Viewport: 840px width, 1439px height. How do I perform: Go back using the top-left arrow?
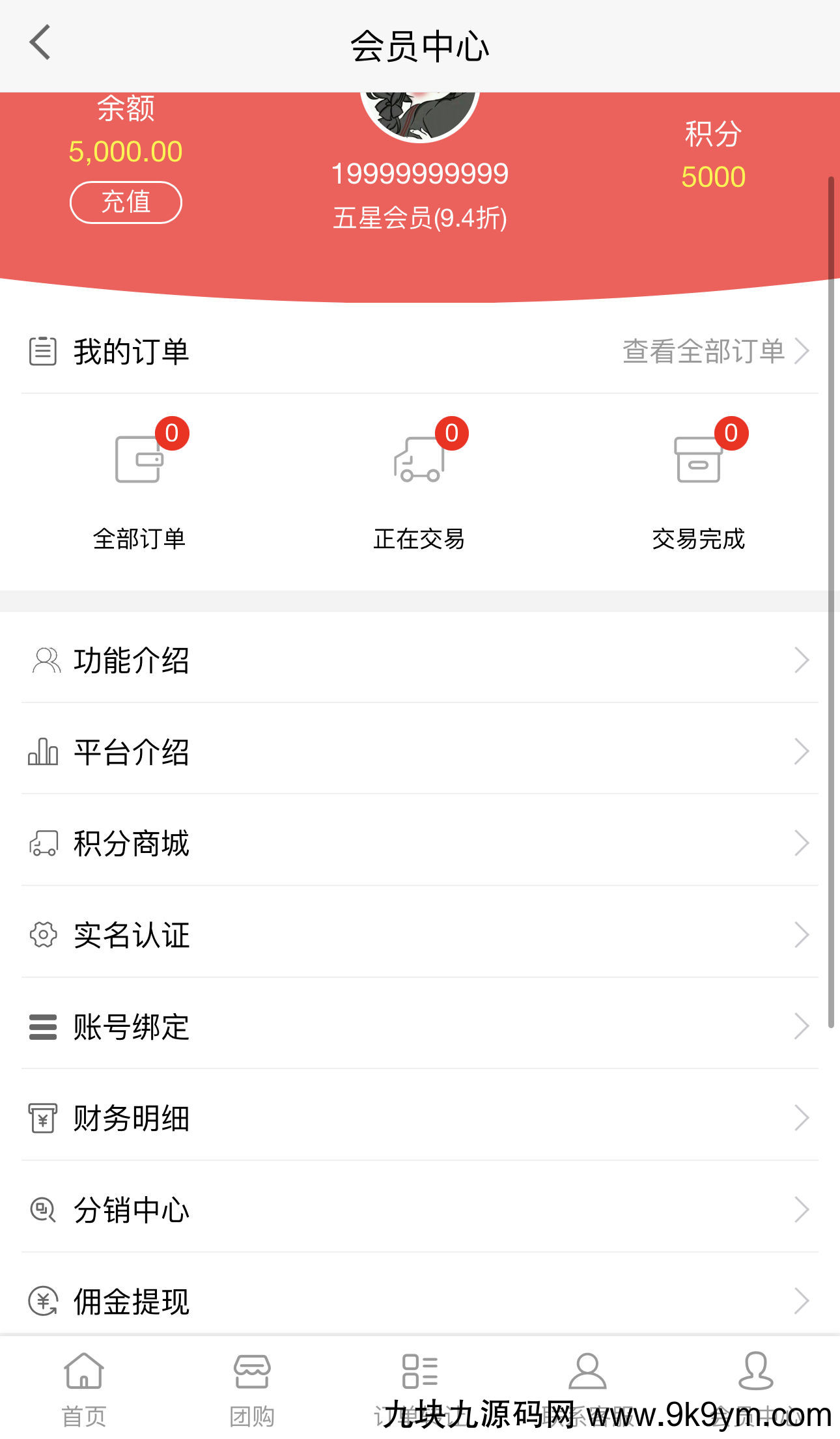40,43
